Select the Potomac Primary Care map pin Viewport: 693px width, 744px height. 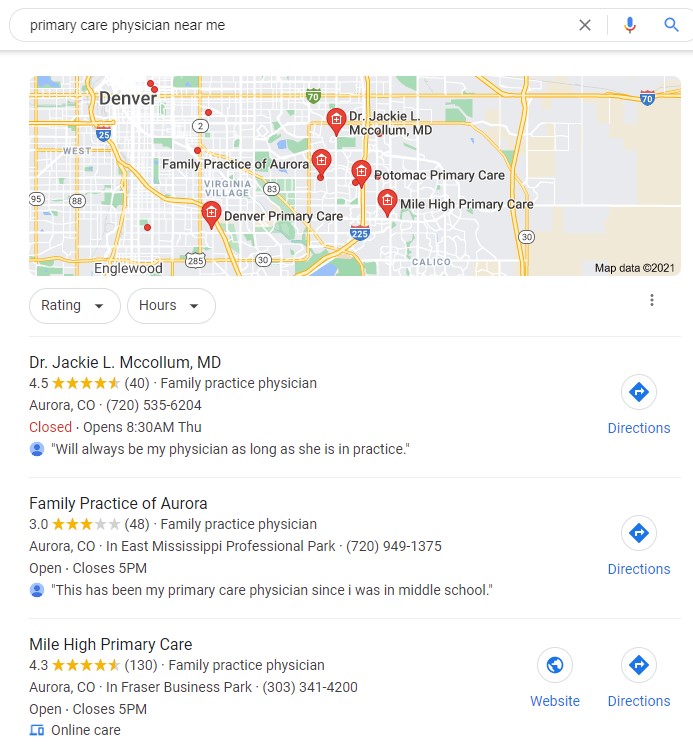click(x=361, y=172)
